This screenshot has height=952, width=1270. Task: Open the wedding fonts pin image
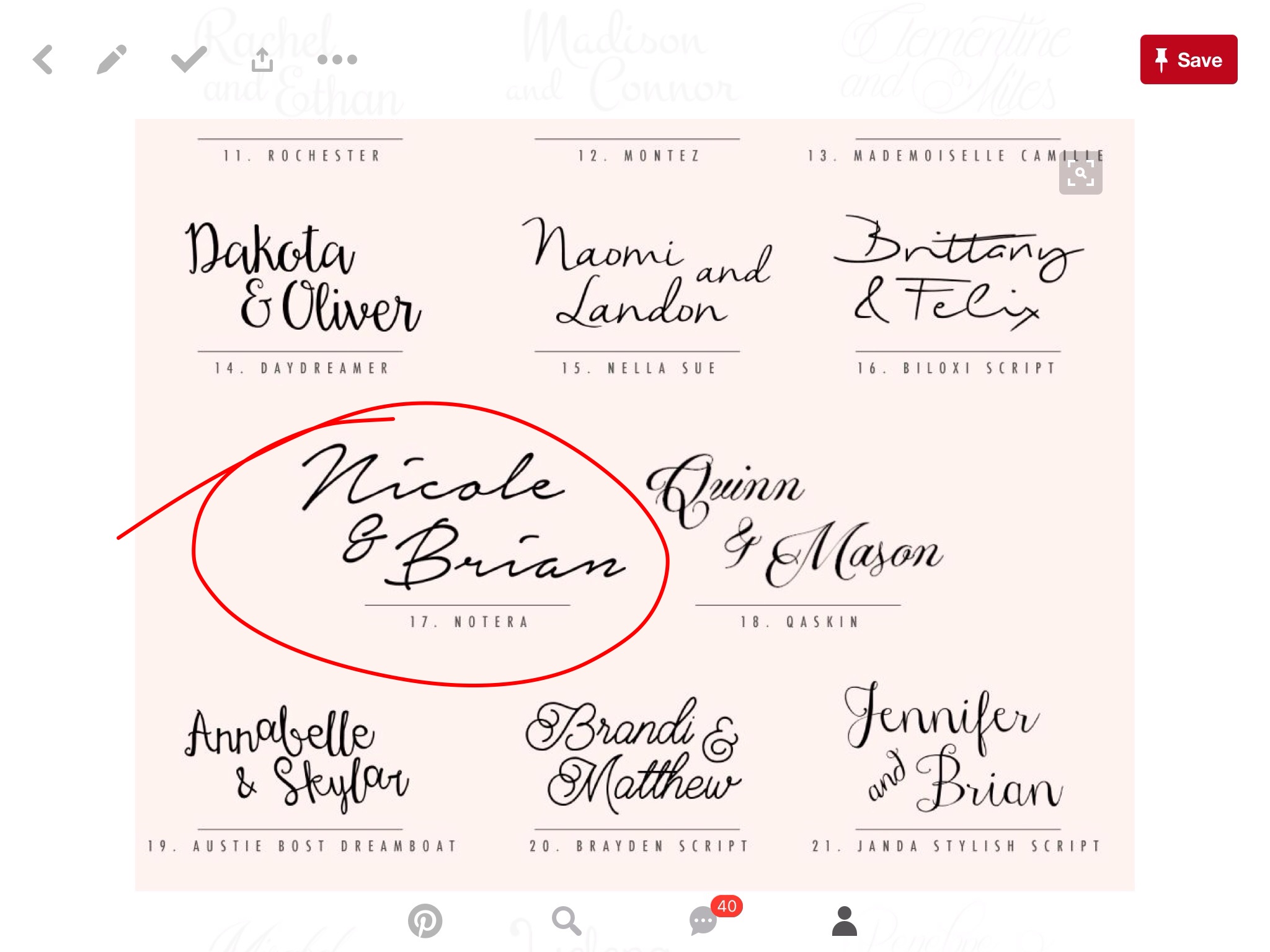(634, 505)
